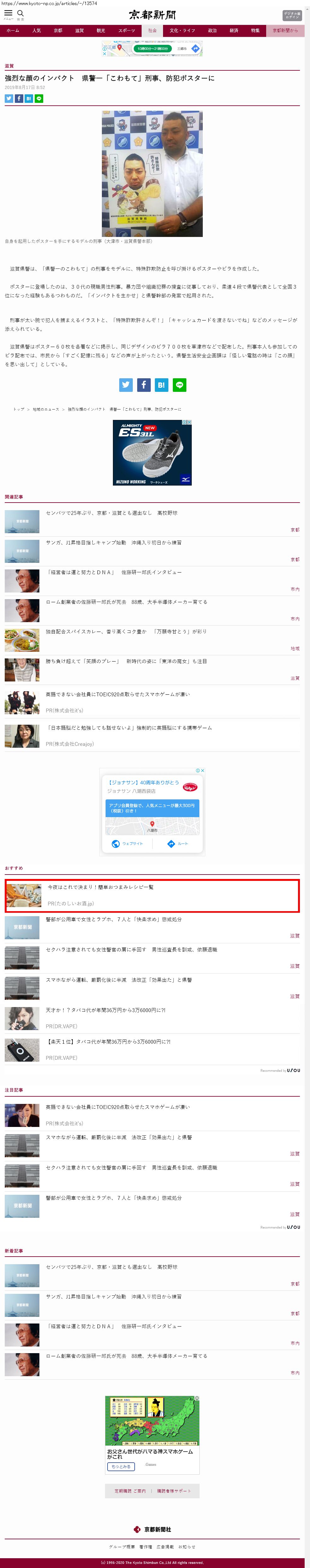Open 今夜はこれで決まり!簡単おつまみレシピ一覧
Screen dimensions: 310x1568
click(101, 887)
